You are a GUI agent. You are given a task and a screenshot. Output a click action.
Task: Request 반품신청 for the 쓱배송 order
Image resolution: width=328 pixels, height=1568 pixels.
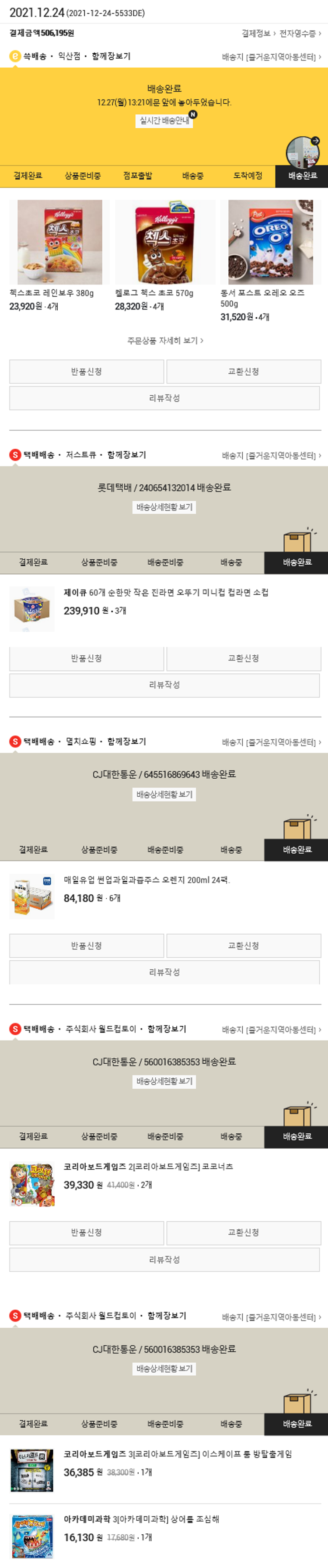point(87,371)
